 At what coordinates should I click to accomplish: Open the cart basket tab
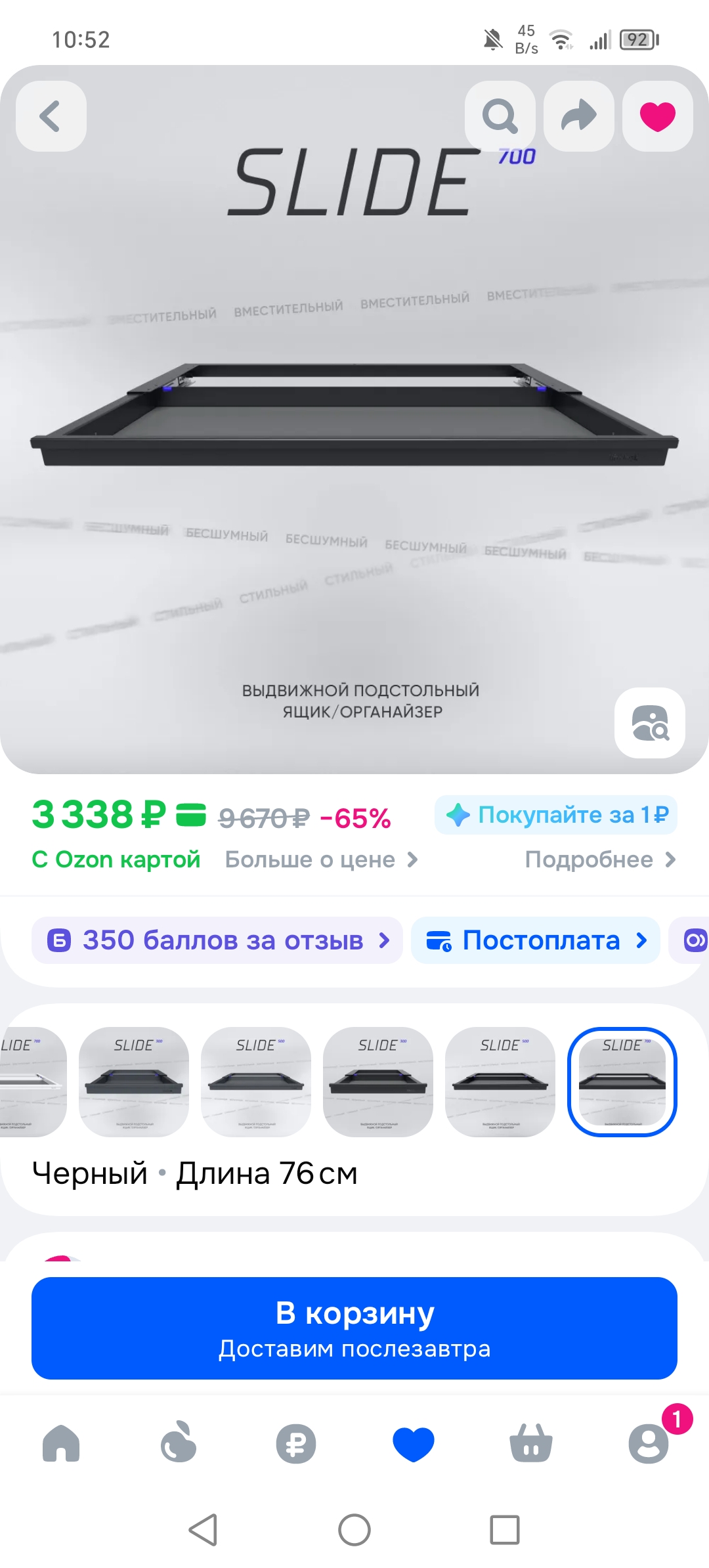click(x=531, y=1443)
